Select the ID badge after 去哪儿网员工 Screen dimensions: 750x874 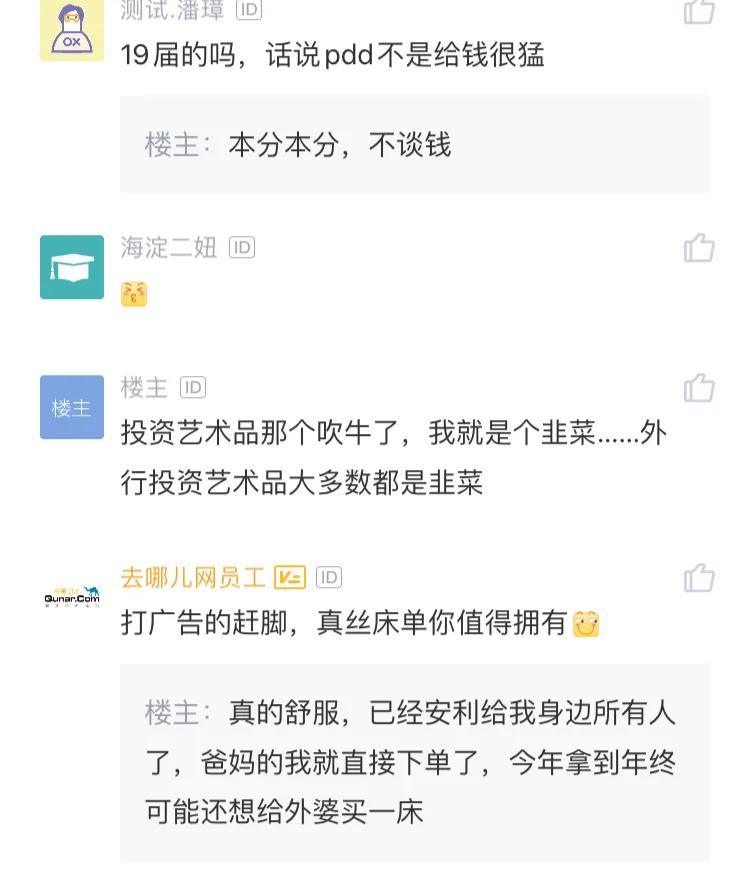329,578
